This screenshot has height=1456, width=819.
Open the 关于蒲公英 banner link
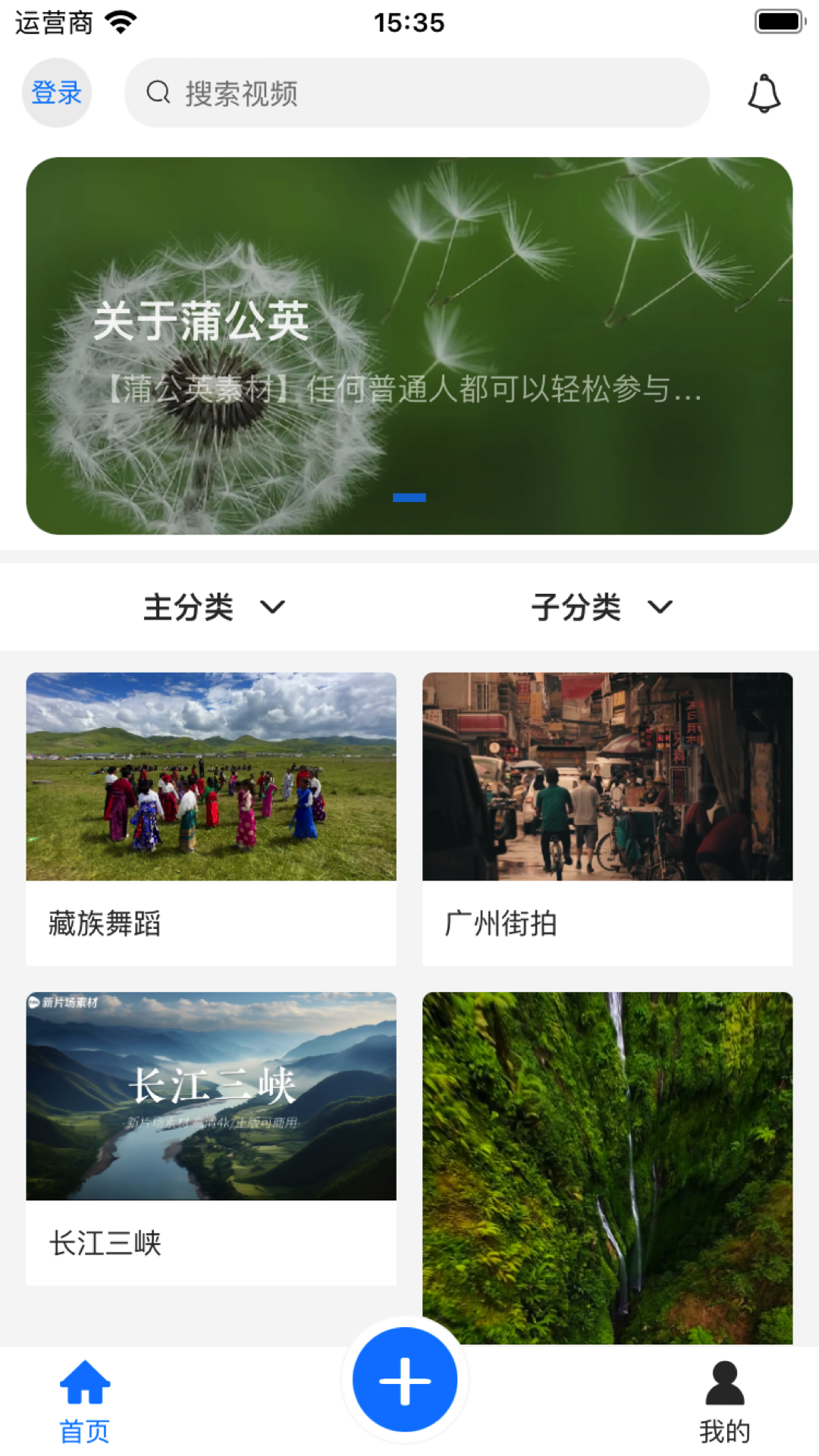(x=409, y=345)
